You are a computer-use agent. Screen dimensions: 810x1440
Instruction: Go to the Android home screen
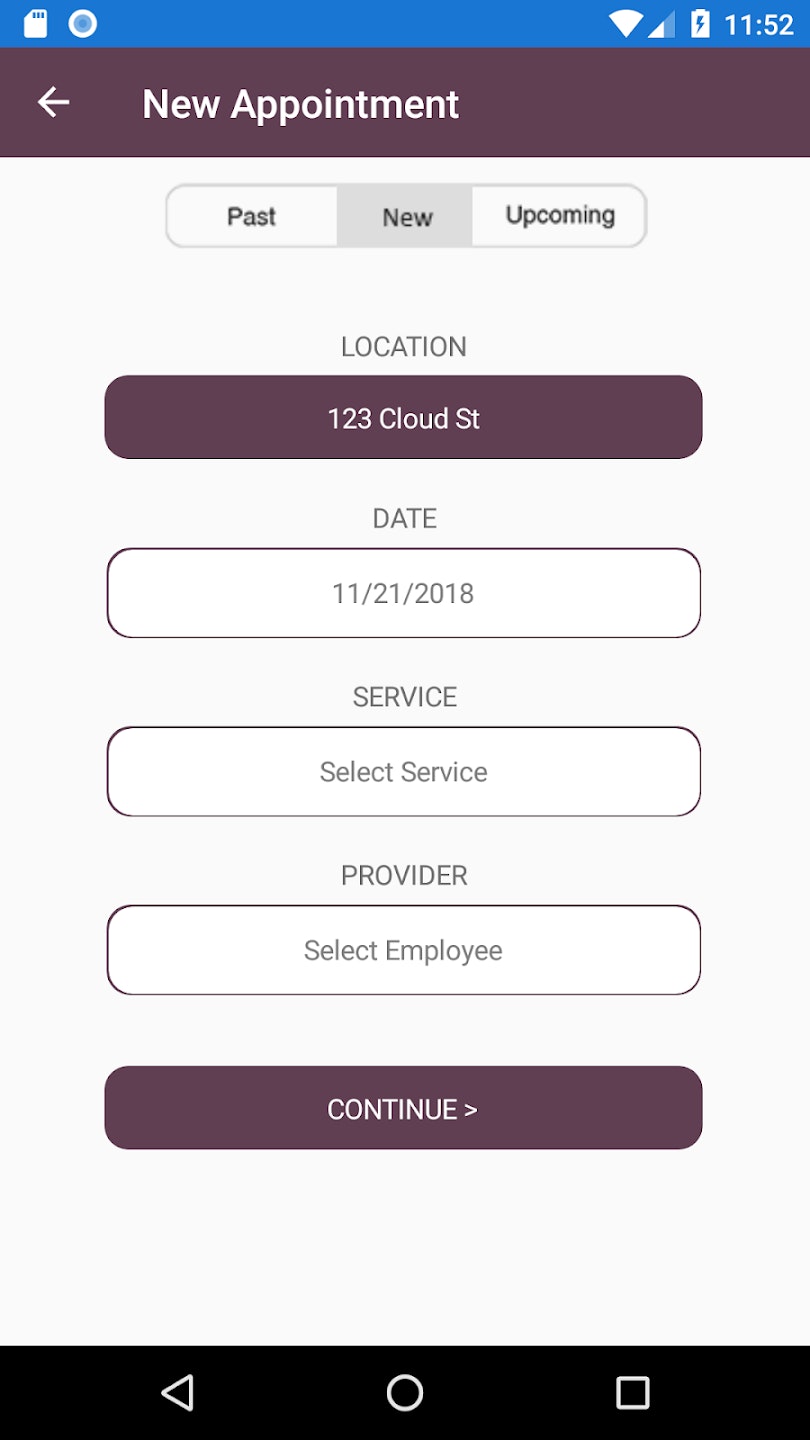point(405,1392)
